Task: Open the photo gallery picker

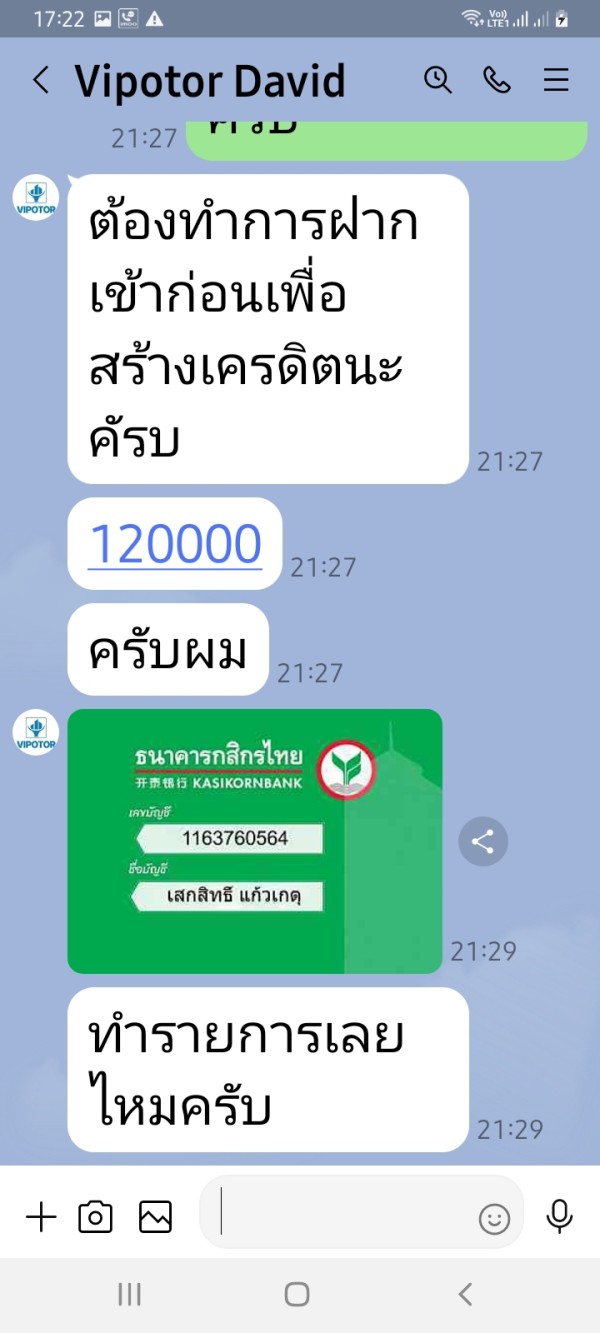Action: coord(155,1217)
